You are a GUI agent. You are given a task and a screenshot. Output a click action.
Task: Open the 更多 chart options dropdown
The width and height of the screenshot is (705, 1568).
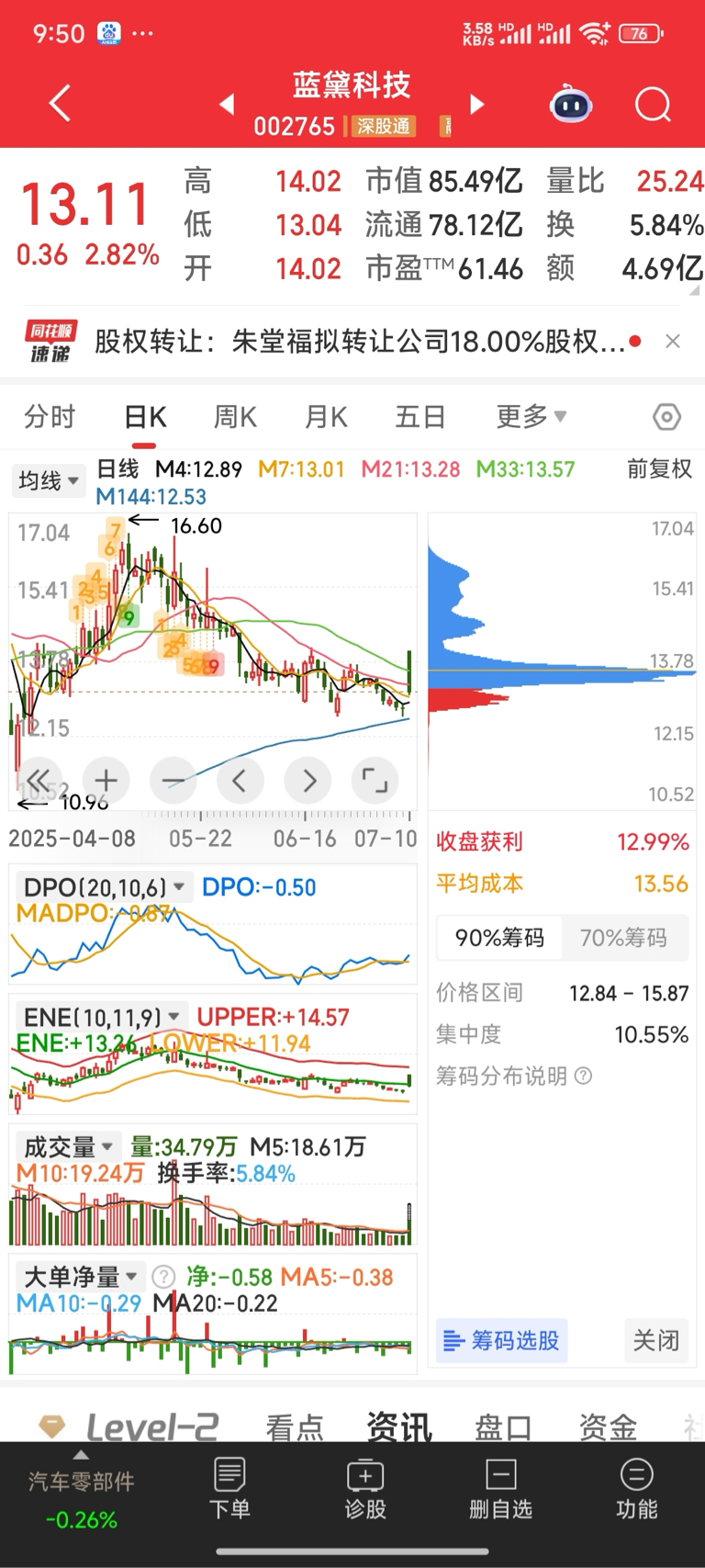(x=532, y=416)
